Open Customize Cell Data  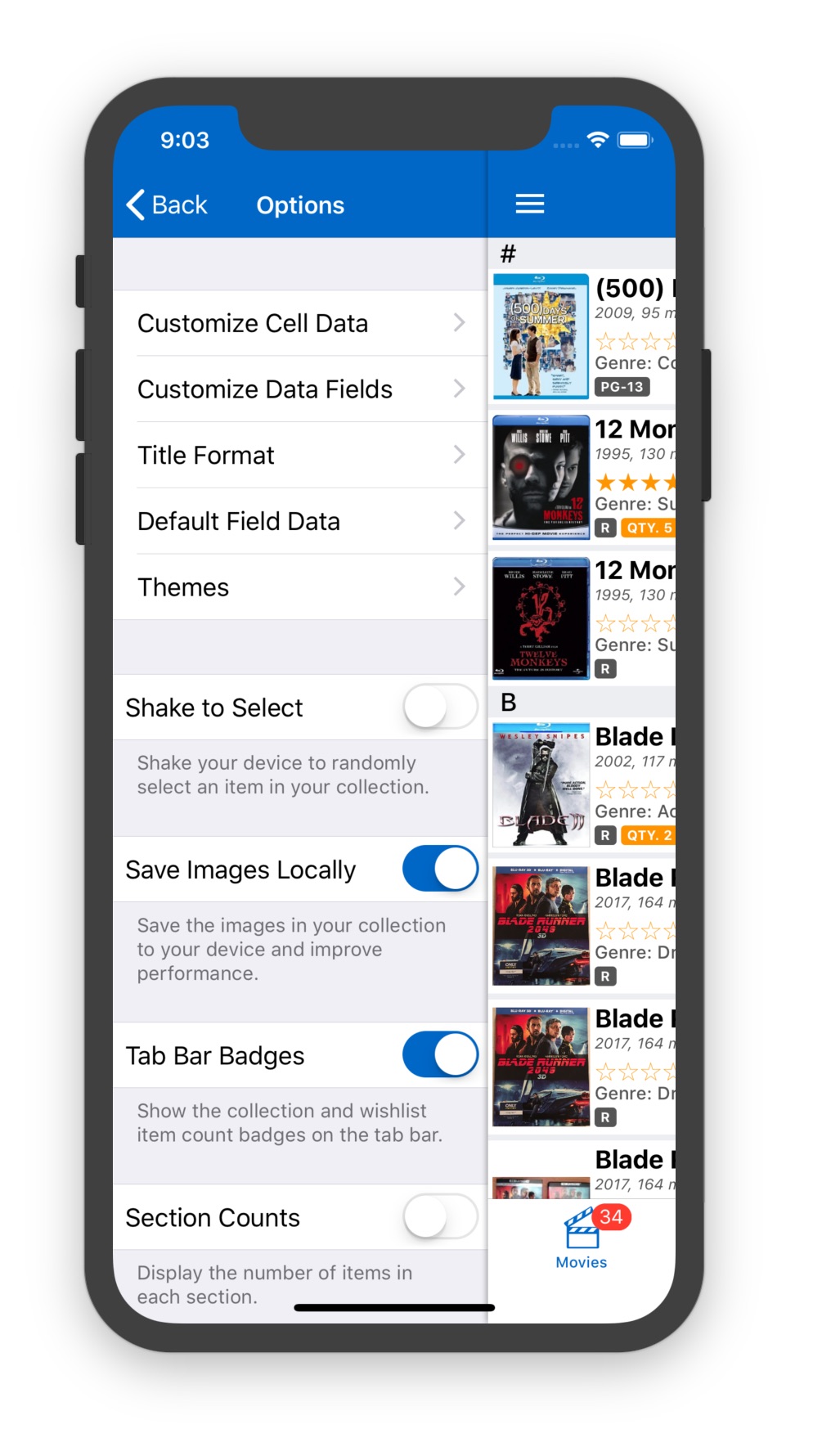299,323
